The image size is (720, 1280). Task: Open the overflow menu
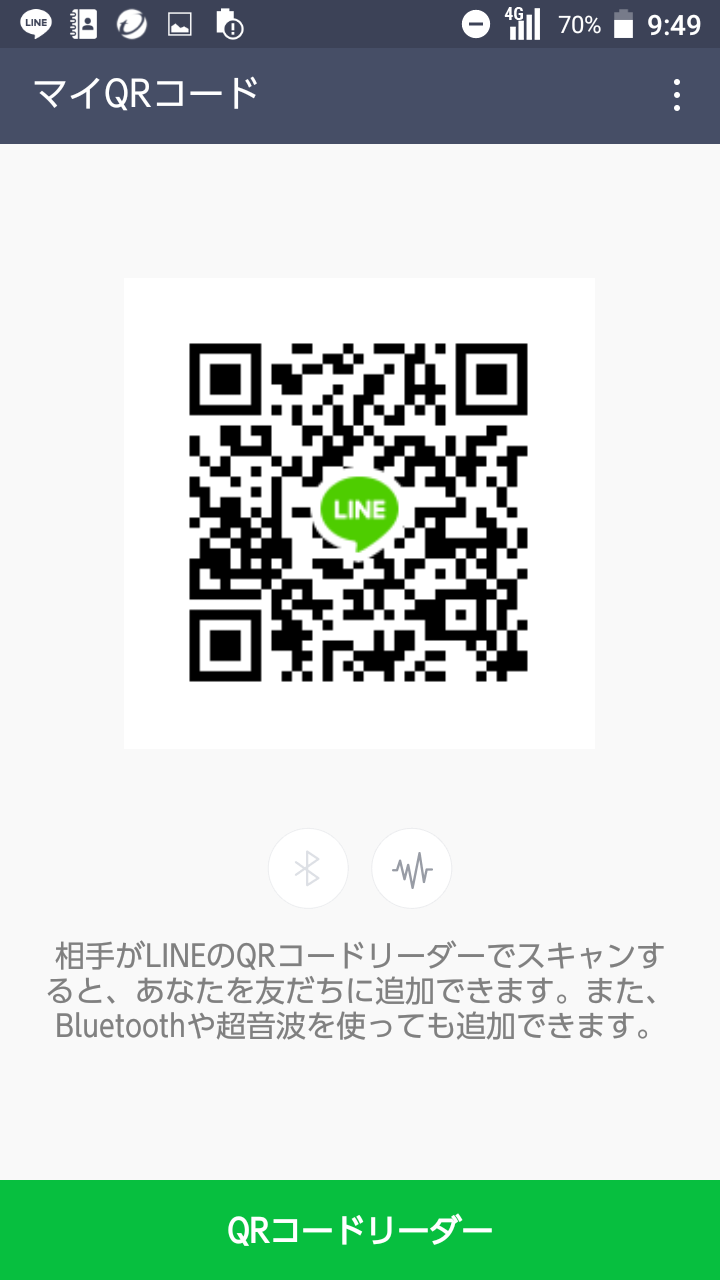677,95
